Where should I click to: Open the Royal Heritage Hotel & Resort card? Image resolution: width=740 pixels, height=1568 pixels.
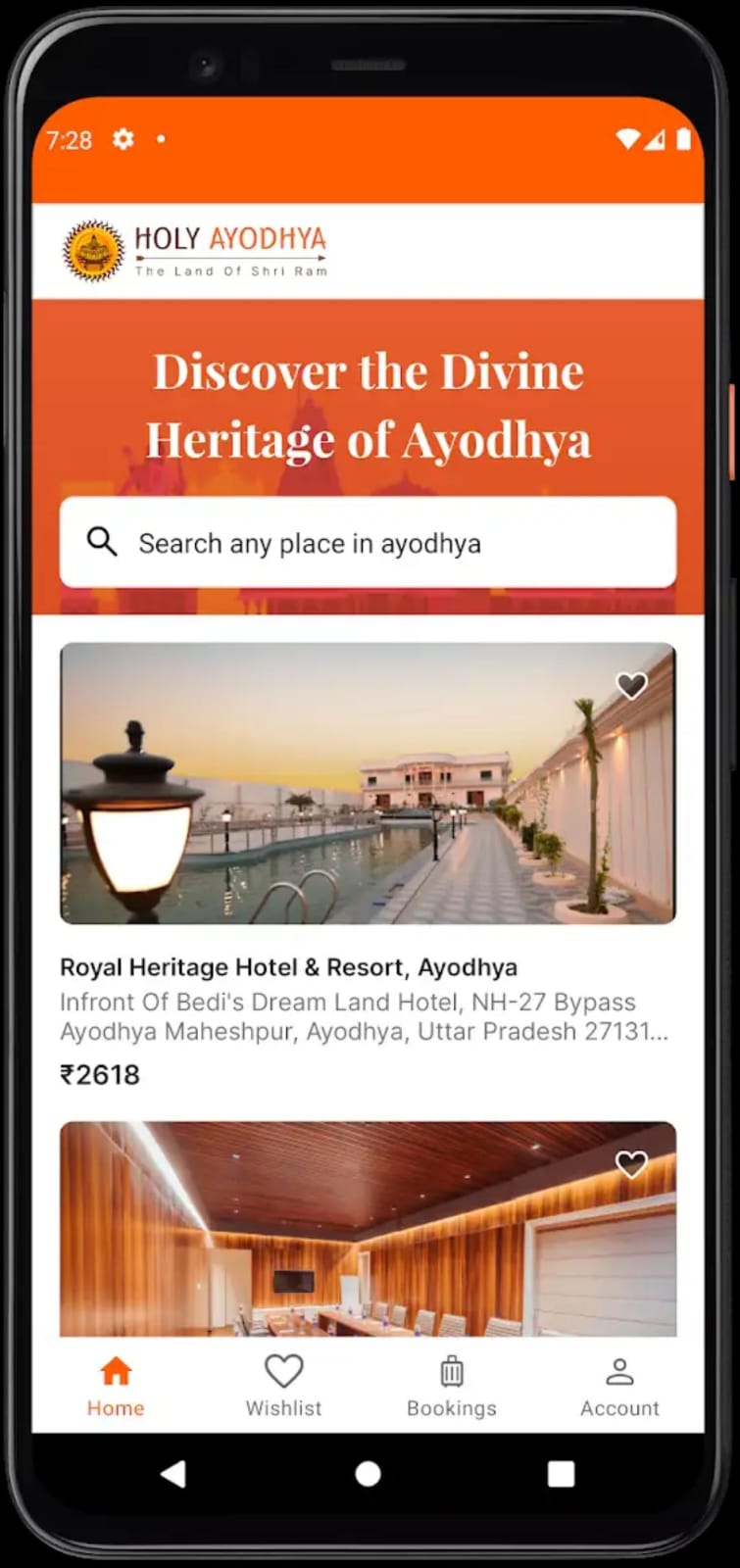click(368, 784)
